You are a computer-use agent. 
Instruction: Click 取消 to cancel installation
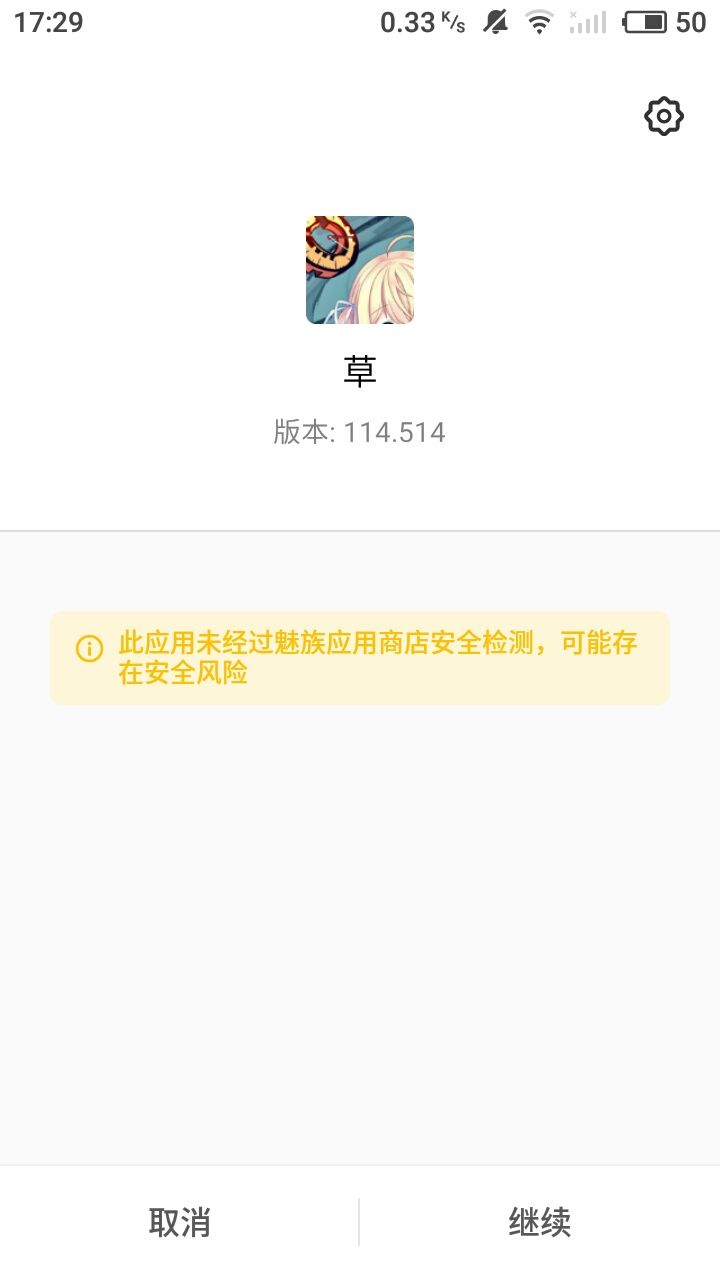tap(178, 1221)
